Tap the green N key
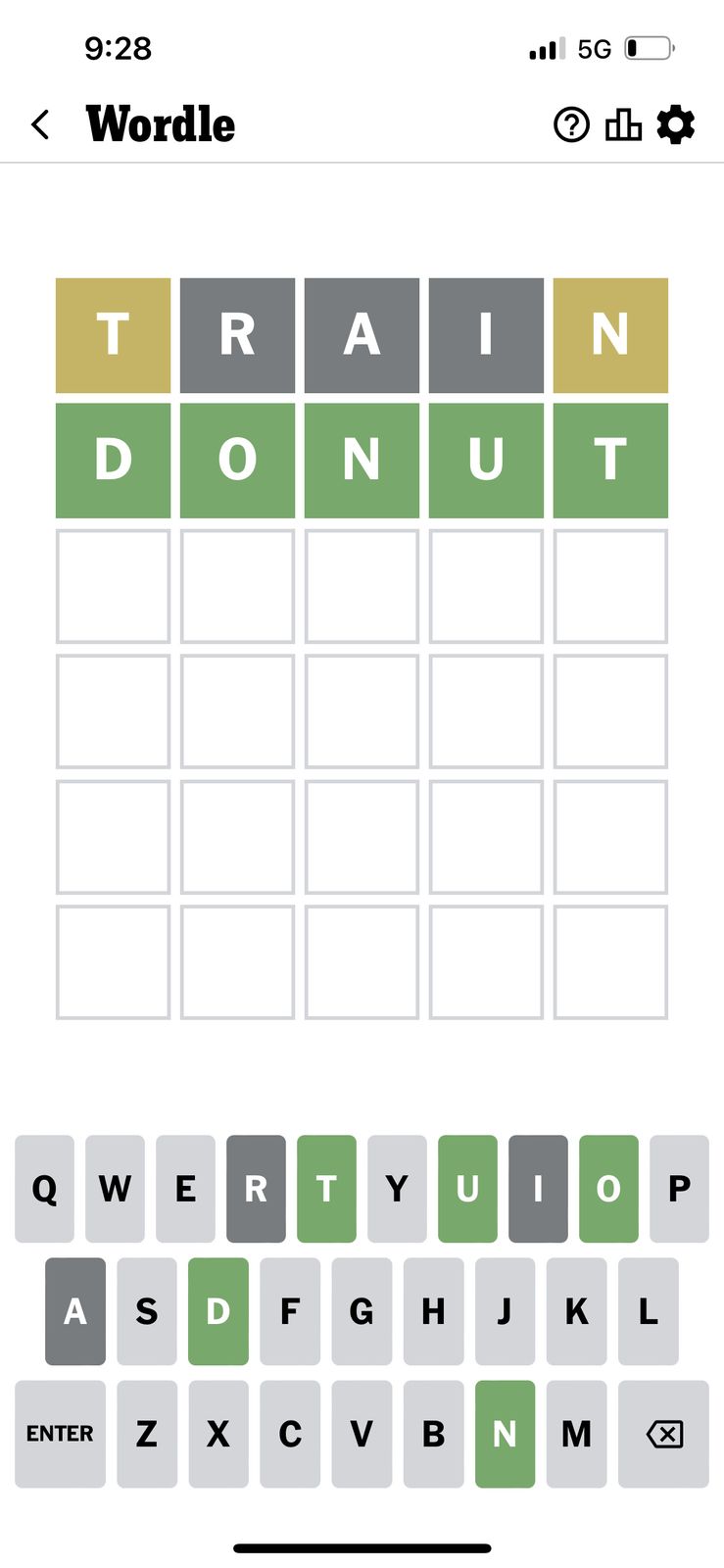The width and height of the screenshot is (724, 1568). [x=505, y=1434]
